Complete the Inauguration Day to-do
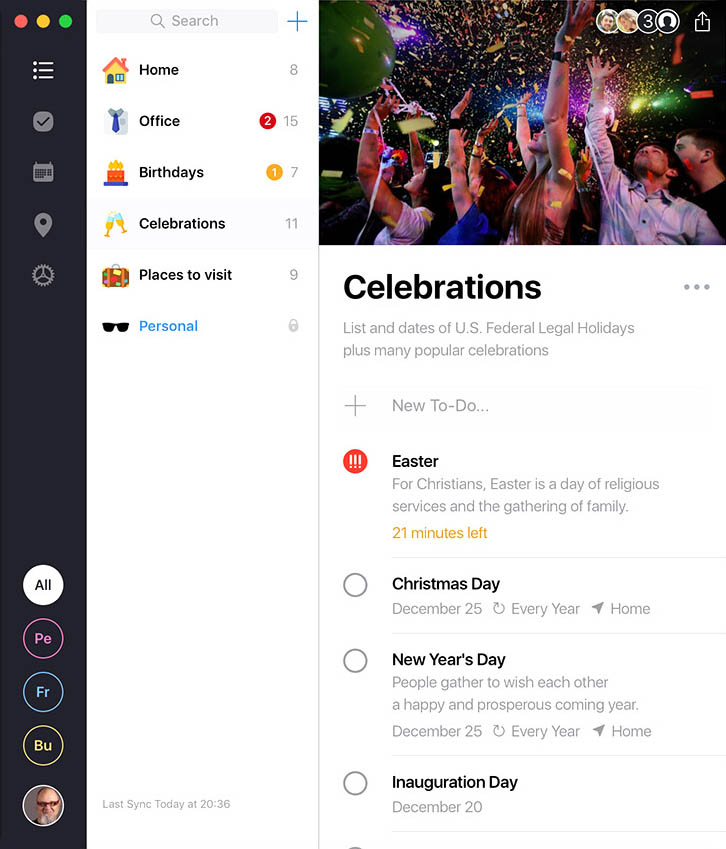 (x=355, y=783)
